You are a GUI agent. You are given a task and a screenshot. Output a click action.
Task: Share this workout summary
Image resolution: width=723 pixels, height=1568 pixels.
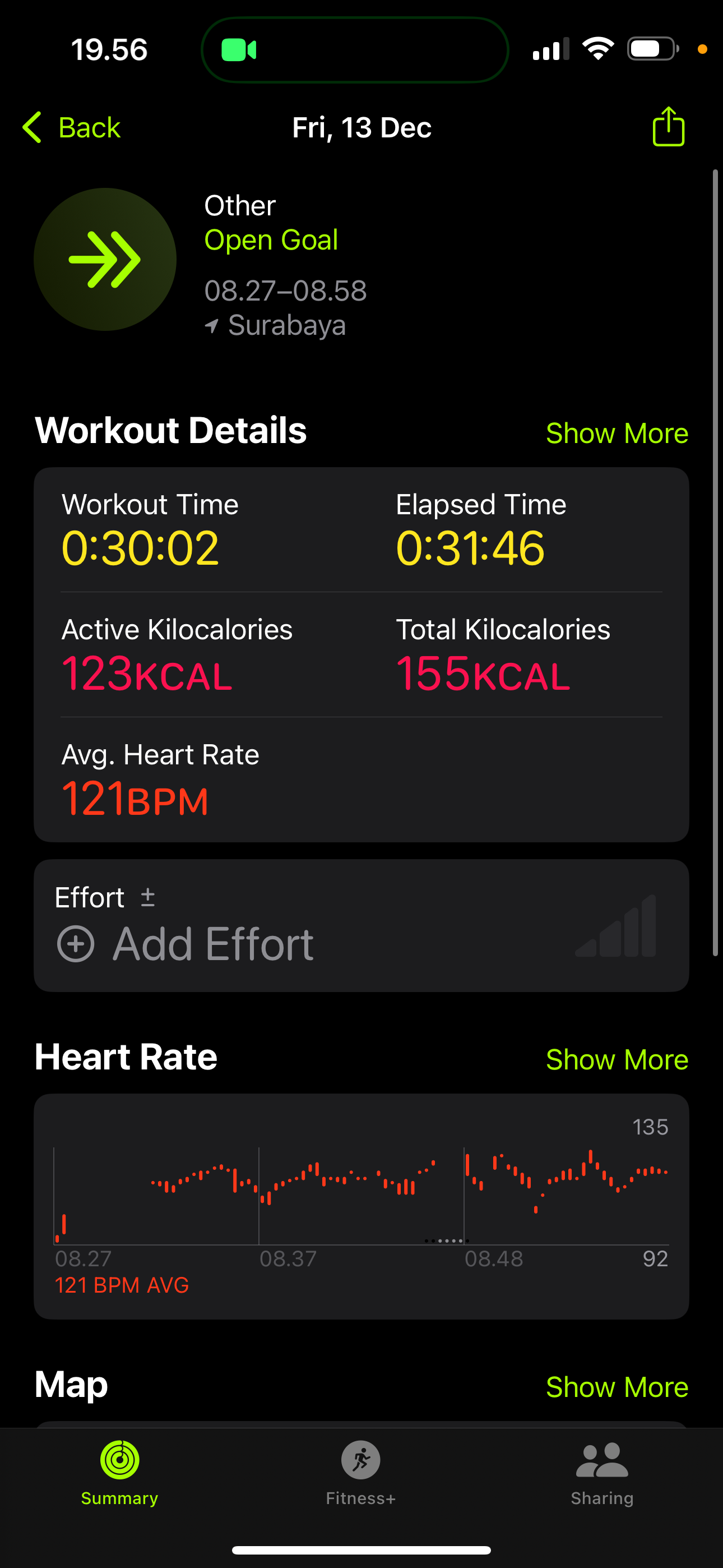tap(668, 127)
